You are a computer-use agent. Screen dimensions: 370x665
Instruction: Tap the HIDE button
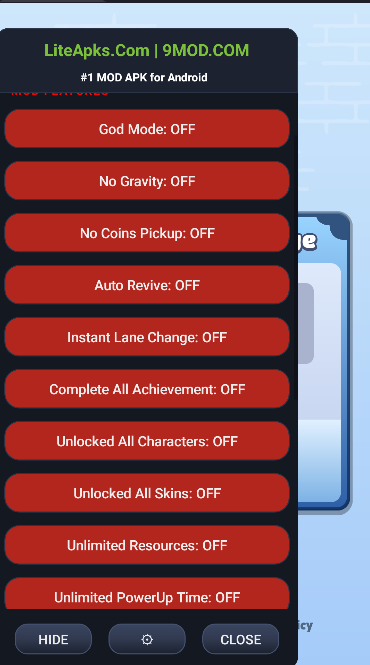pos(53,639)
